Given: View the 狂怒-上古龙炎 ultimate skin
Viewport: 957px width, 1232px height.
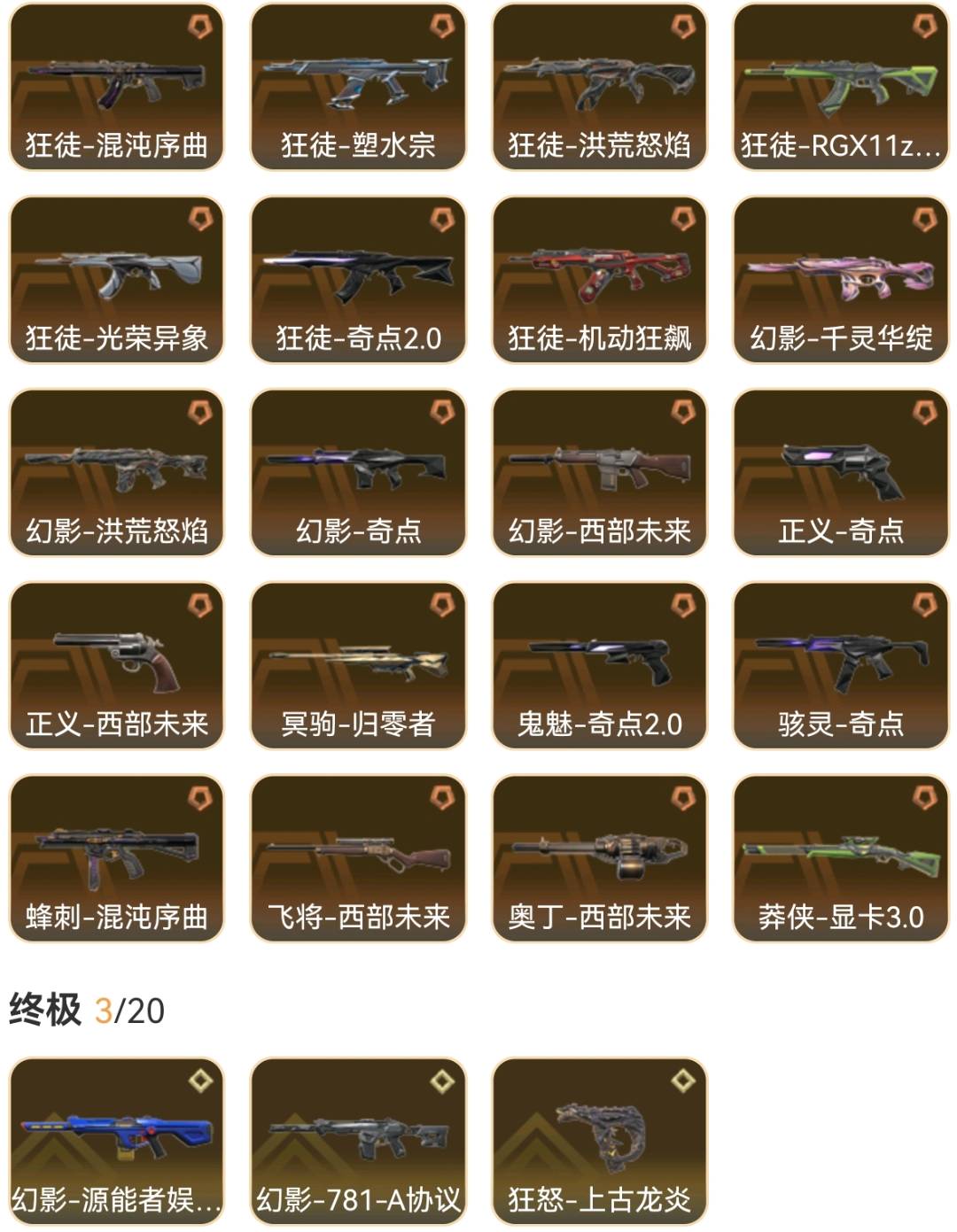Looking at the screenshot, I should pyautogui.click(x=599, y=1141).
